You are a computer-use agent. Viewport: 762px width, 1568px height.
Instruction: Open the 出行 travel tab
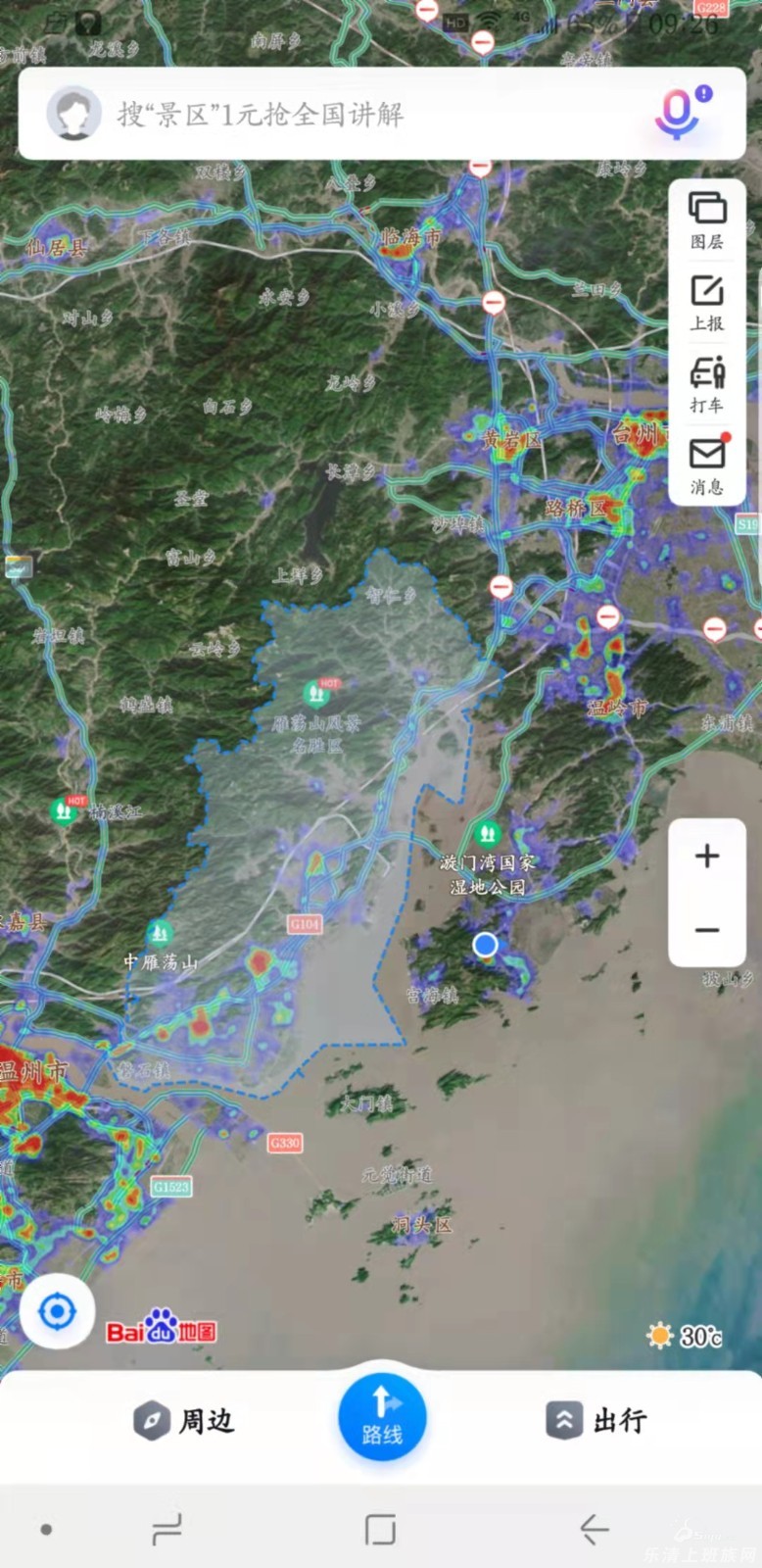click(x=596, y=1420)
